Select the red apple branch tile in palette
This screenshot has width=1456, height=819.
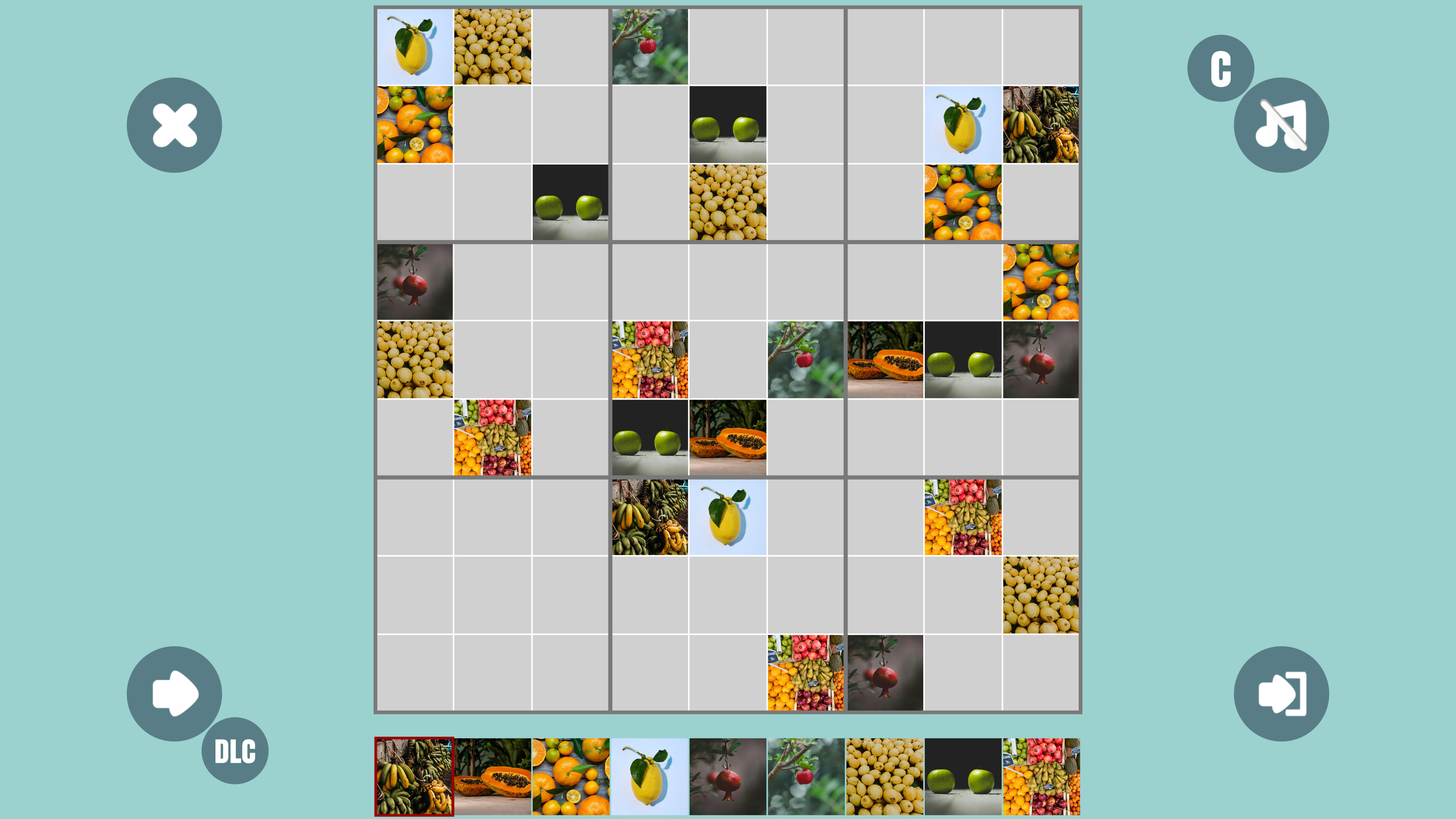[x=806, y=776]
